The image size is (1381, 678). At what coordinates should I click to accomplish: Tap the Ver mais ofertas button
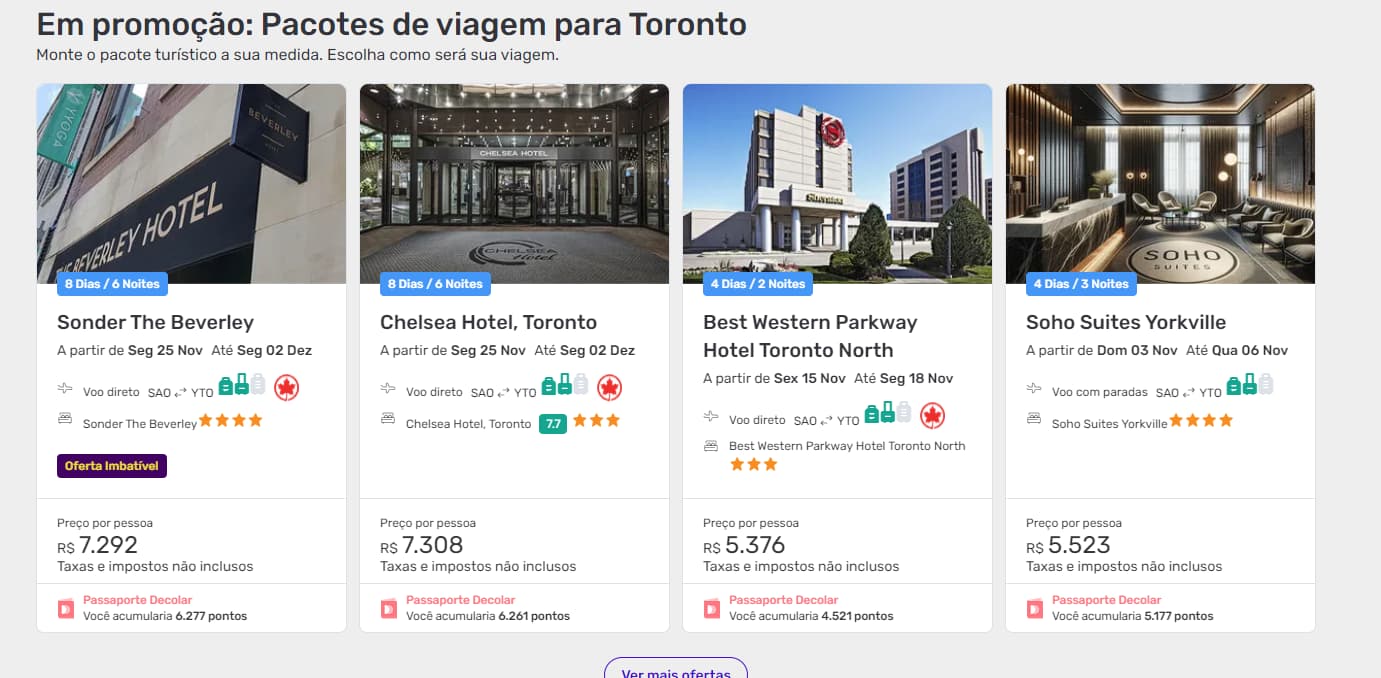[676, 670]
